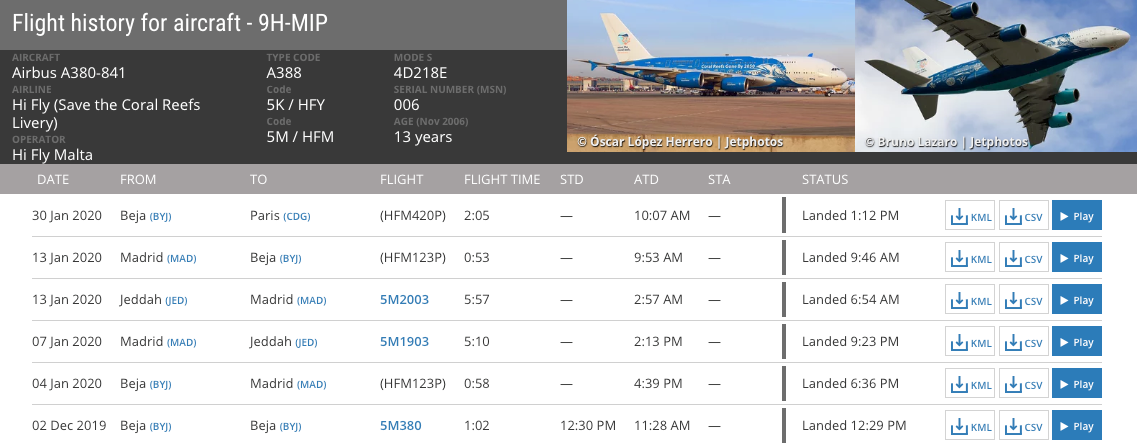The height and width of the screenshot is (445, 1137).
Task: Open Óscar López Herrero's aircraft photo
Action: [x=710, y=76]
